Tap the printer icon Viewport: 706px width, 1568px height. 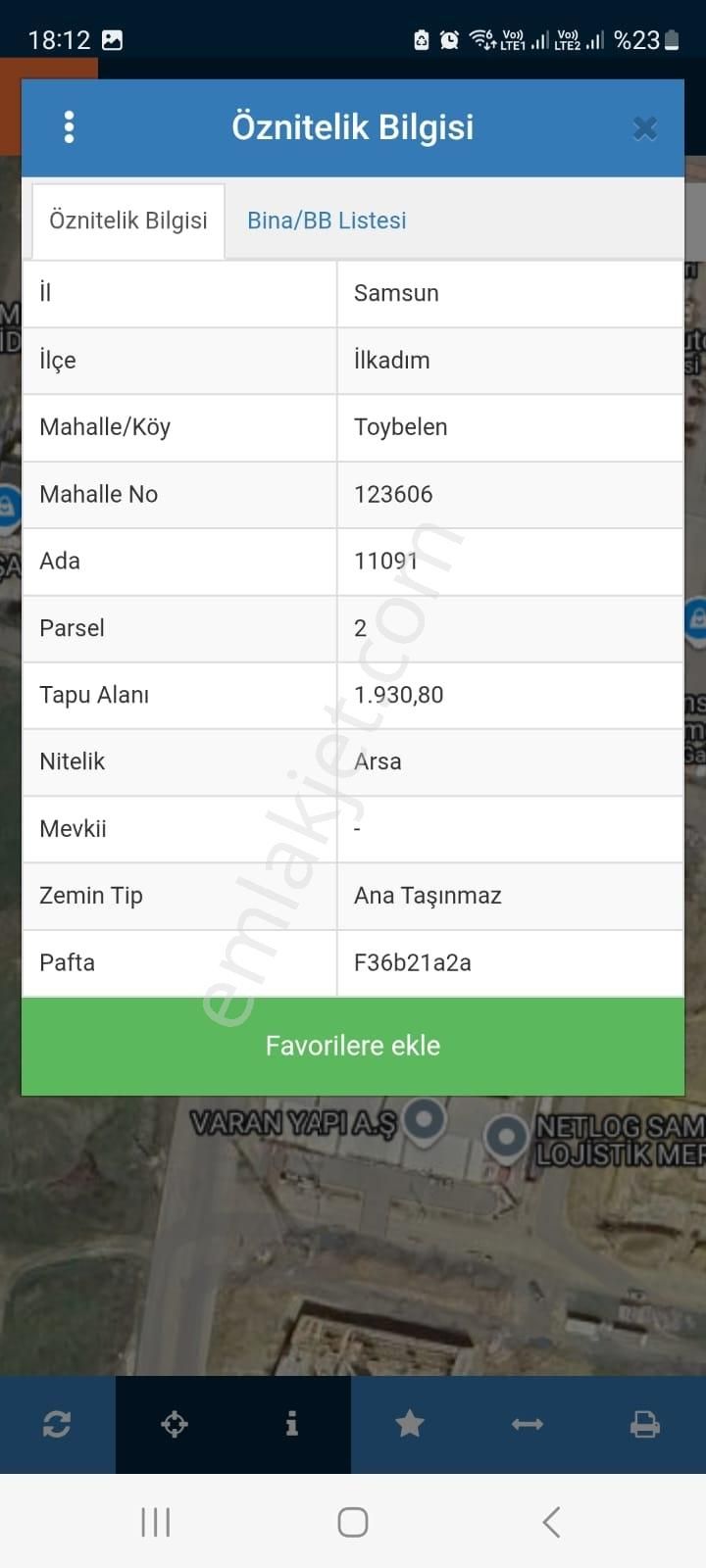click(644, 1424)
